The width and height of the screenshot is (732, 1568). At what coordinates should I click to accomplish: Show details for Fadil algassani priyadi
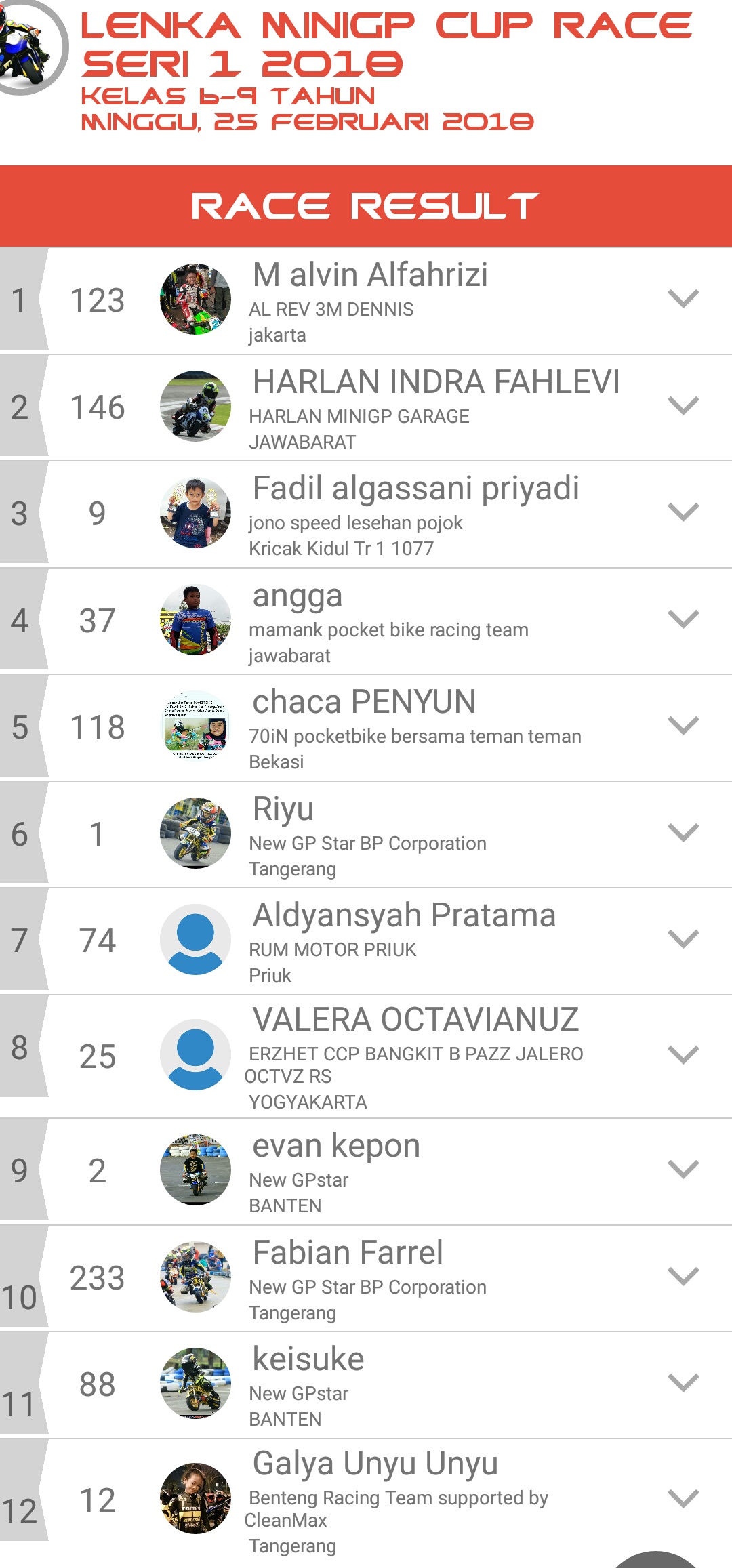tap(683, 512)
